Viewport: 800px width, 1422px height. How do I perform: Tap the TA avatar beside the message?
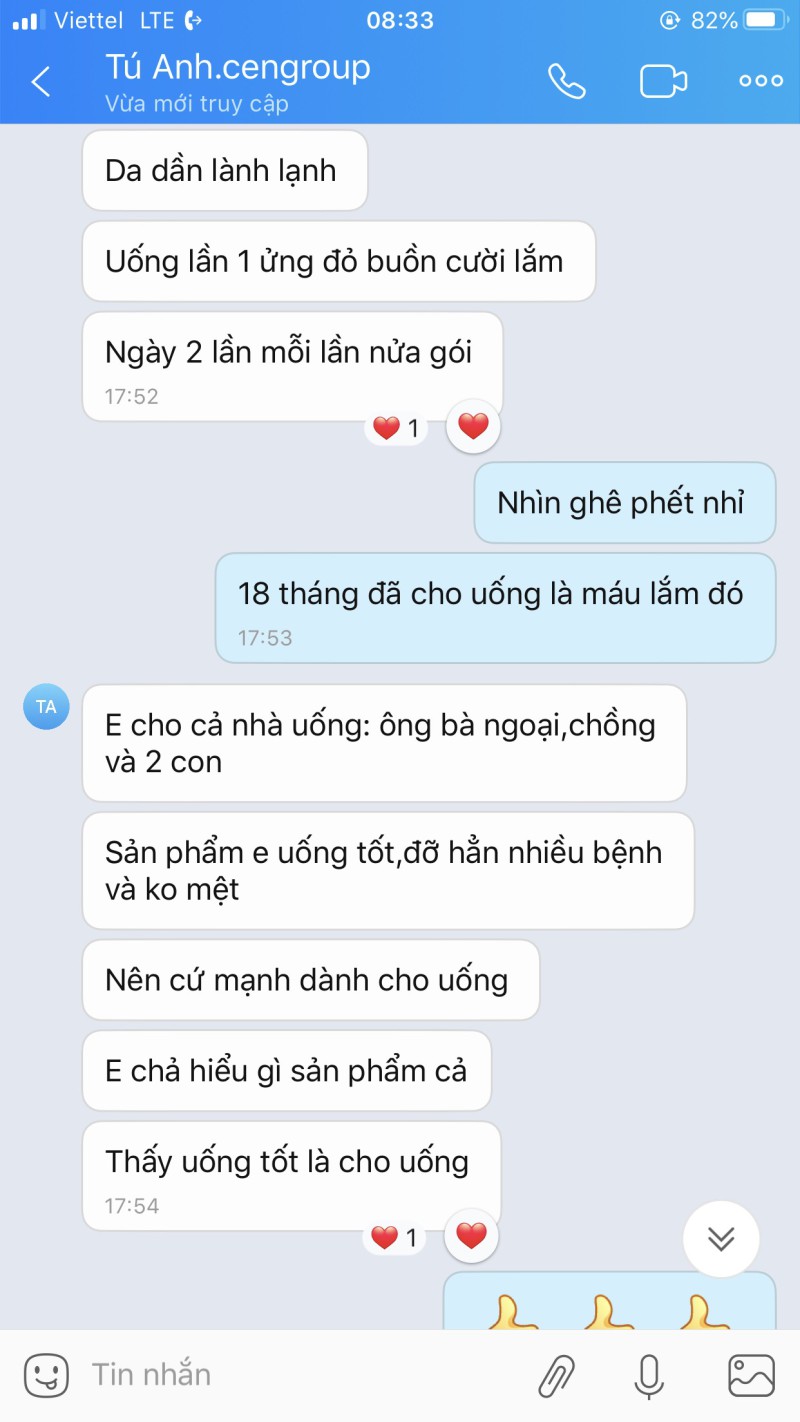pos(46,707)
